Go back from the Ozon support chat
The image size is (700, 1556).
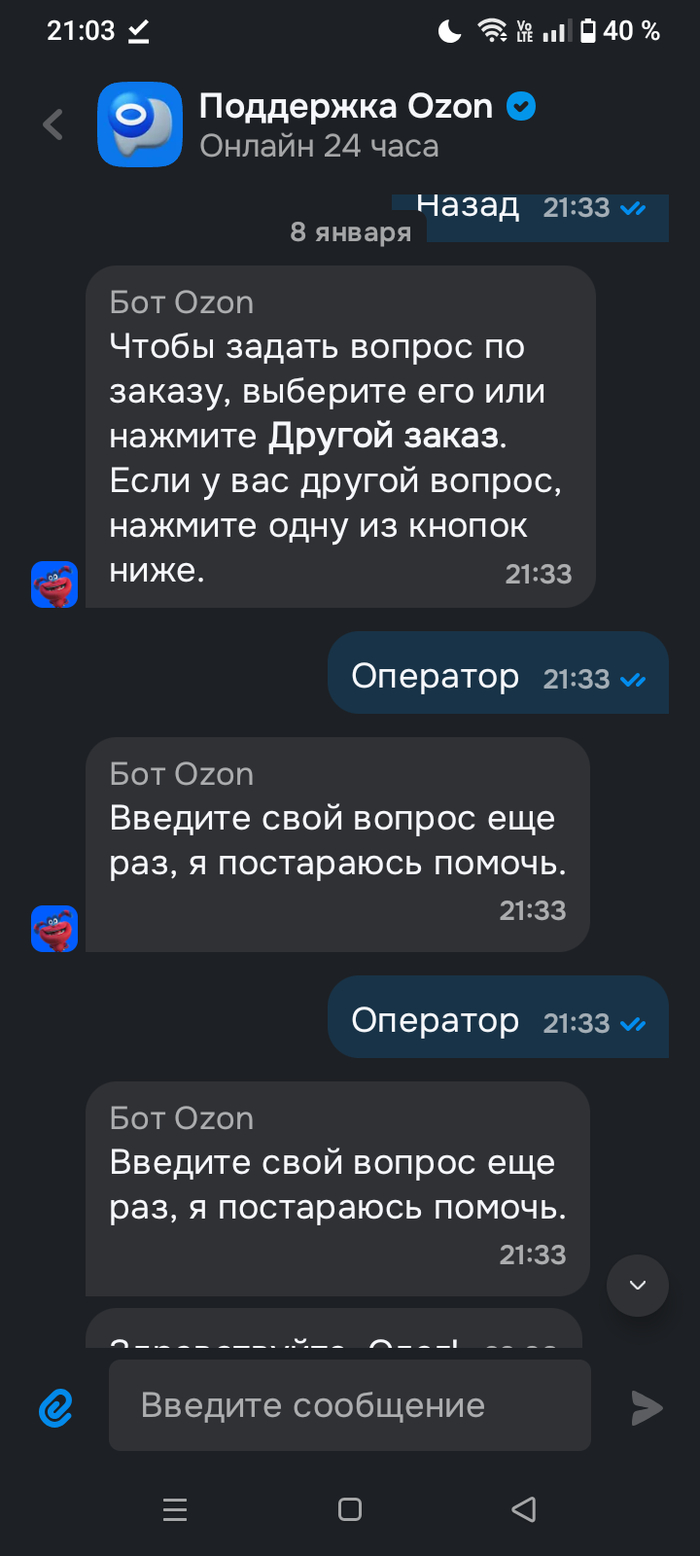click(53, 125)
